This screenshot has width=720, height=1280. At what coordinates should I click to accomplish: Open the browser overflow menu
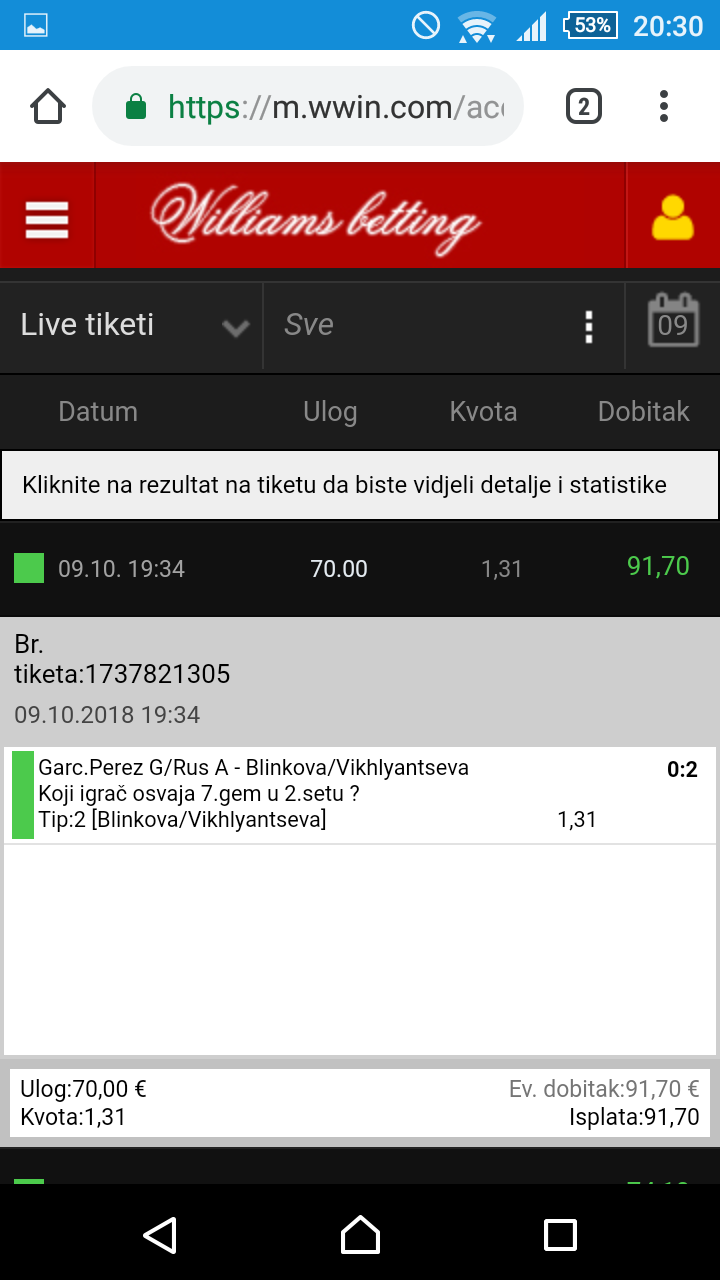pyautogui.click(x=664, y=106)
